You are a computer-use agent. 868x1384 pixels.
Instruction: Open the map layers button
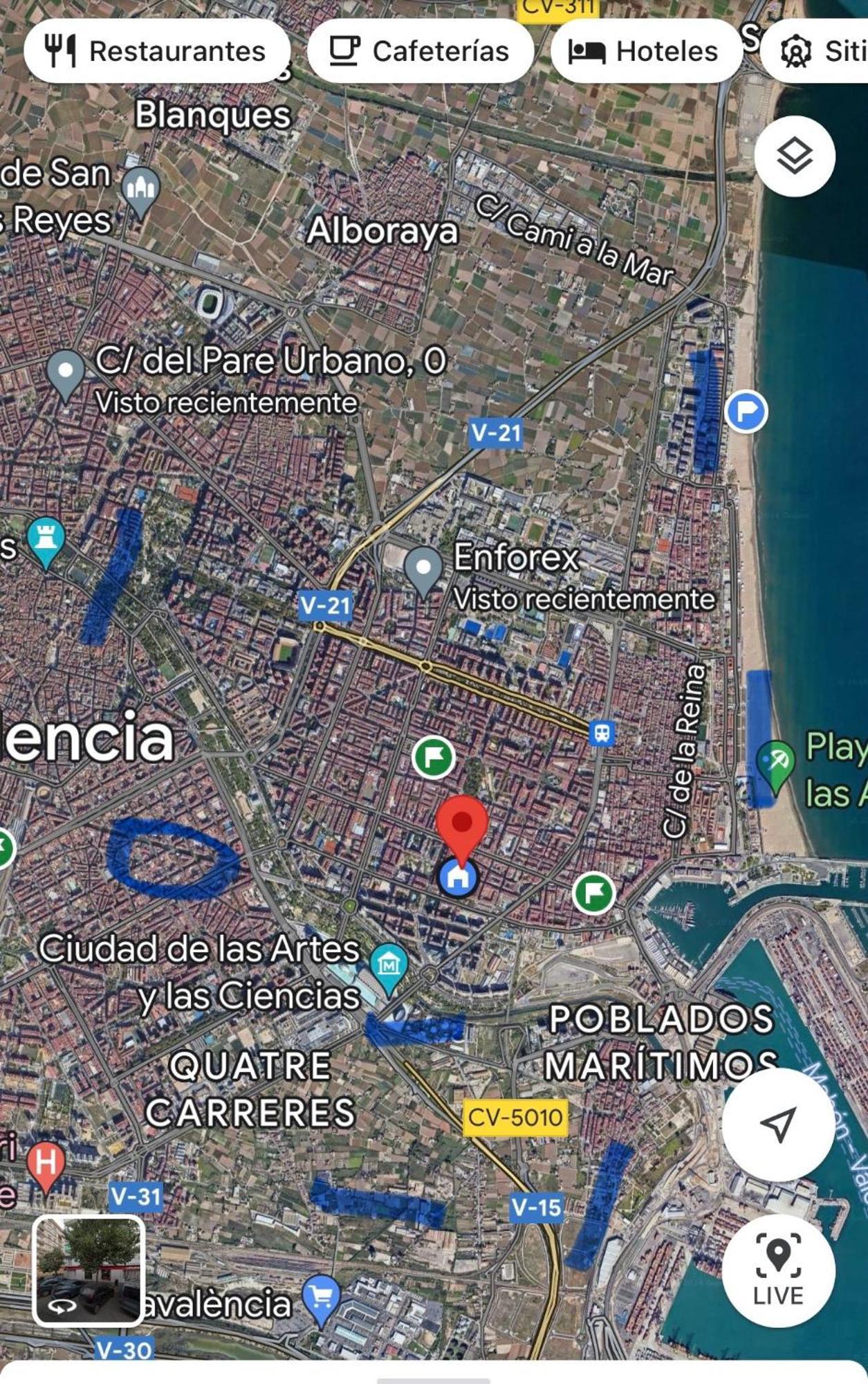click(794, 156)
